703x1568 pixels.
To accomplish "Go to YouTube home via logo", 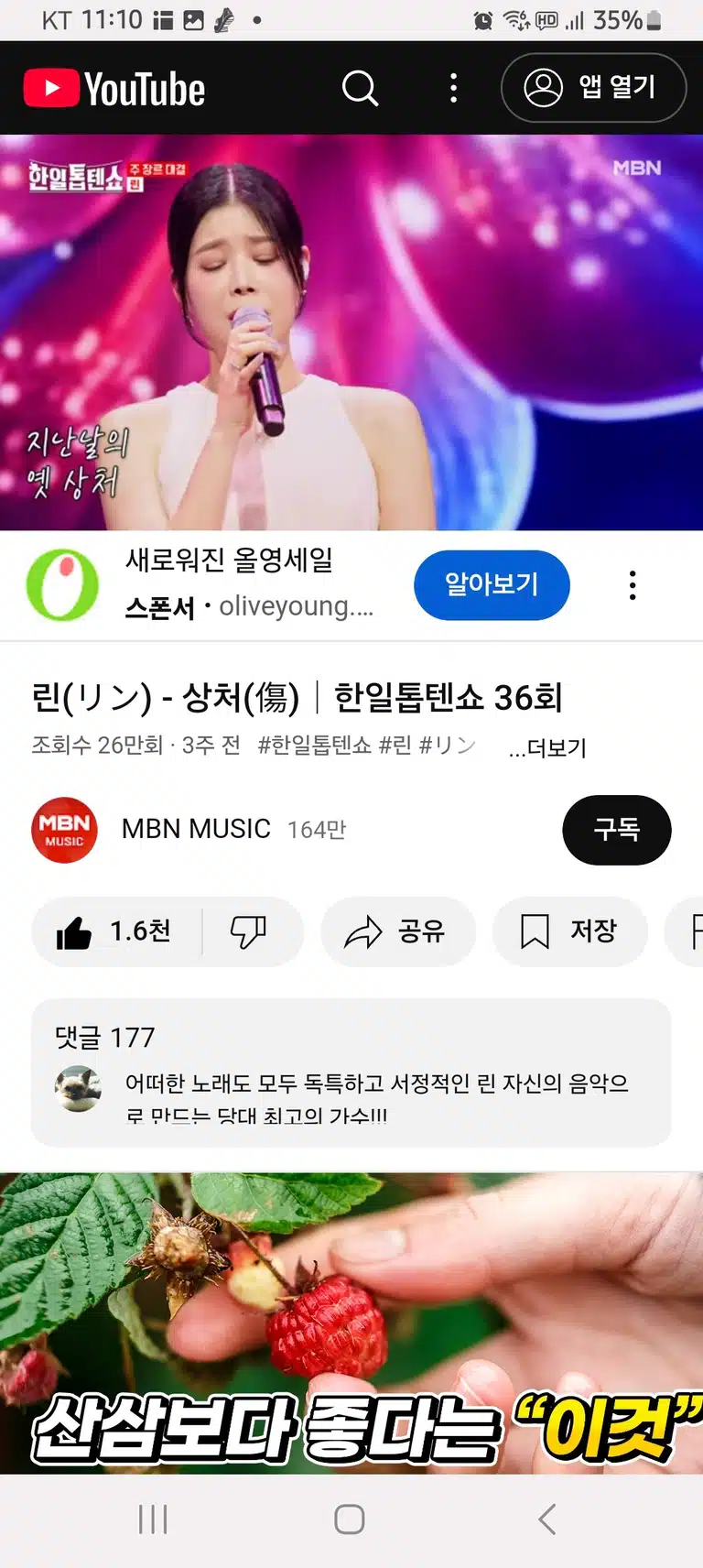I will tap(114, 89).
